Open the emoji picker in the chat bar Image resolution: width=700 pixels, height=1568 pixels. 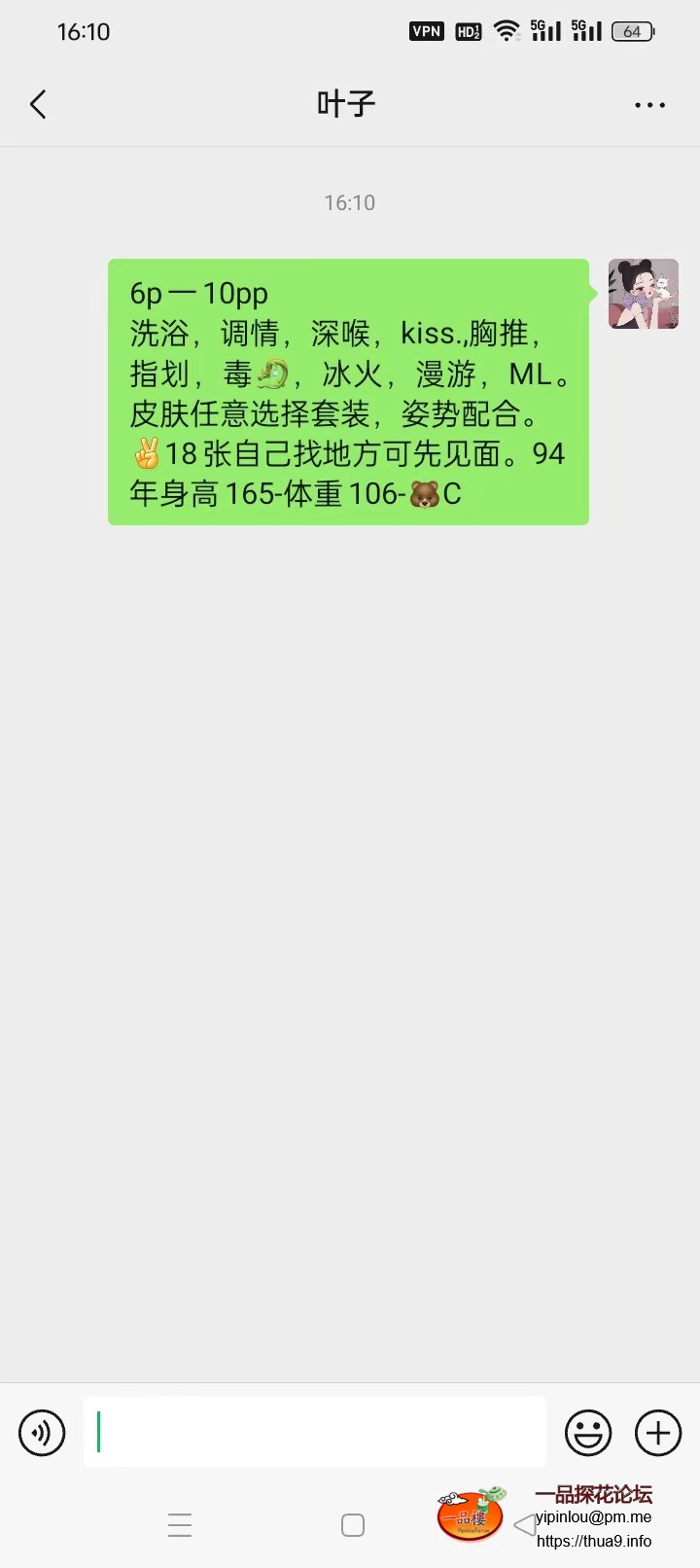coord(588,1432)
